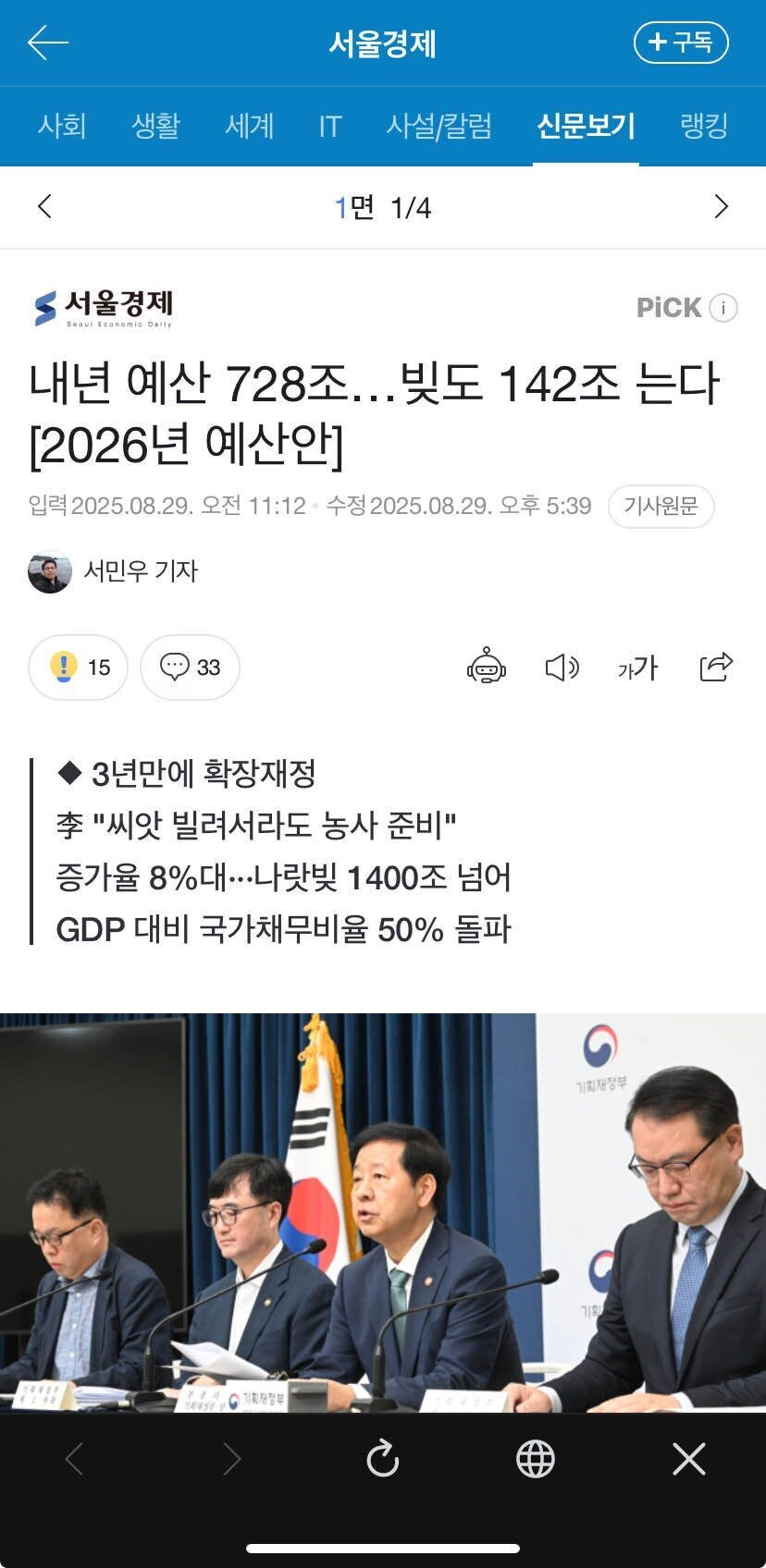The width and height of the screenshot is (766, 1568).
Task: Subscribe by pressing 구독 button
Action: coord(682,42)
